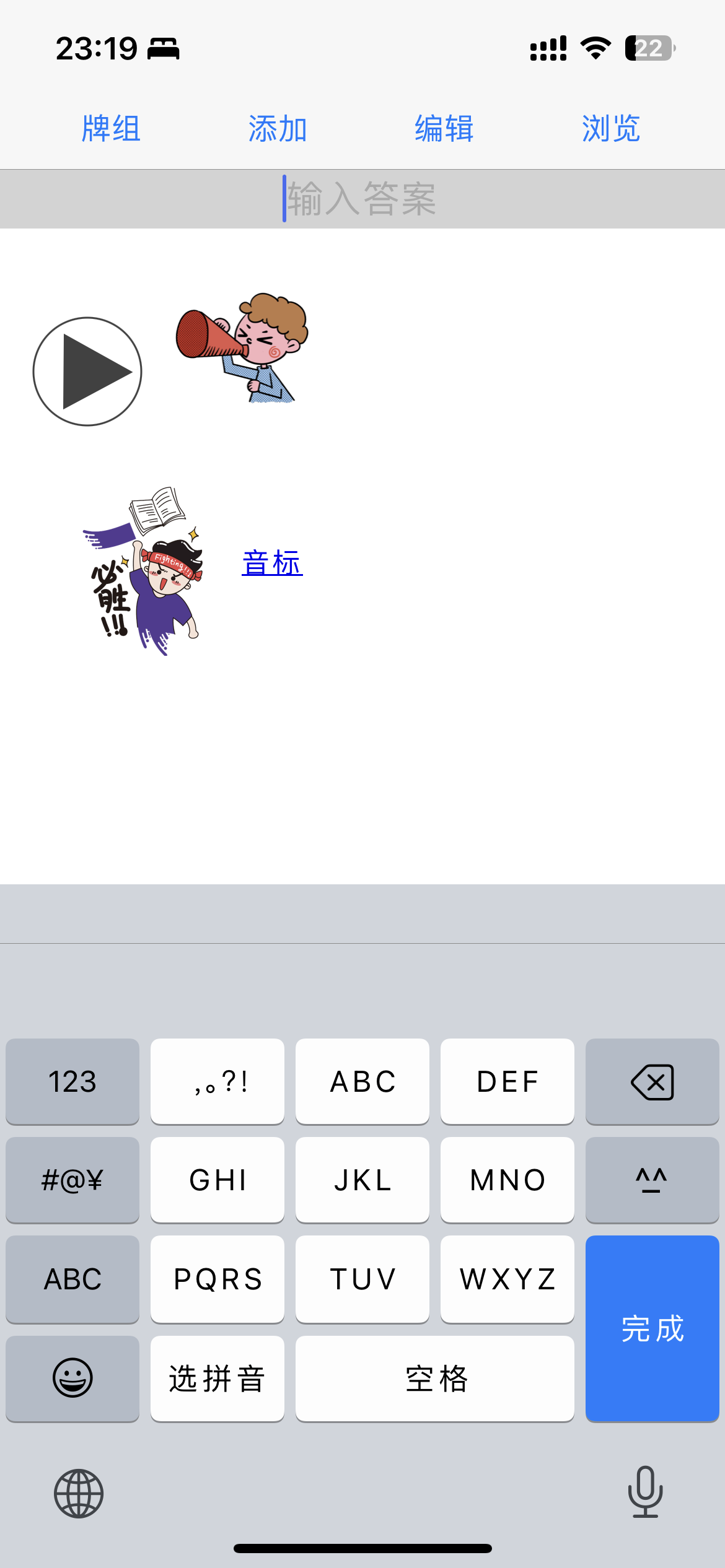The height and width of the screenshot is (1568, 725).
Task: Open the 牌组 decks tab
Action: point(112,129)
